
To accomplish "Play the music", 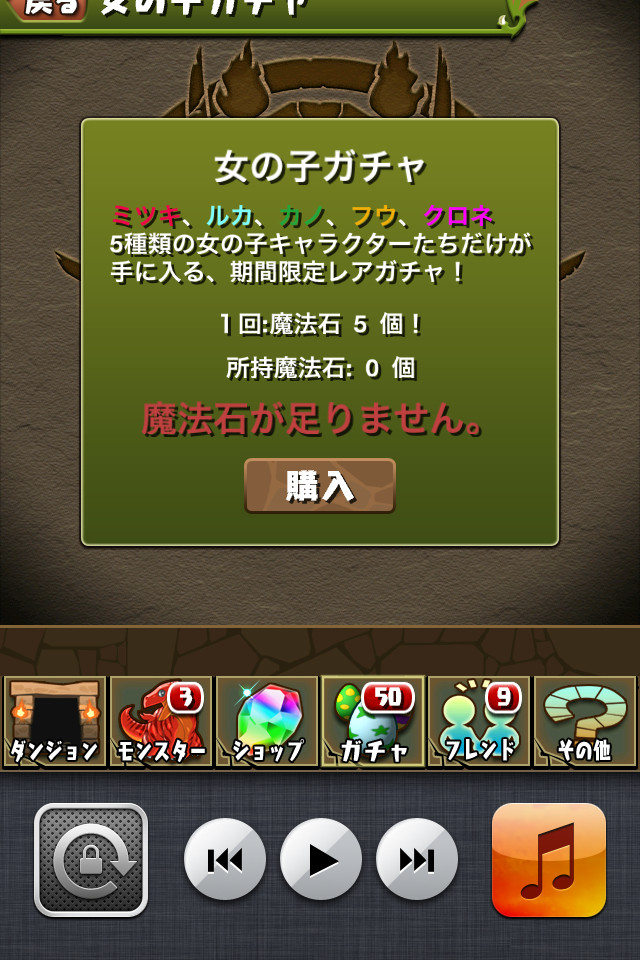I will tap(321, 860).
